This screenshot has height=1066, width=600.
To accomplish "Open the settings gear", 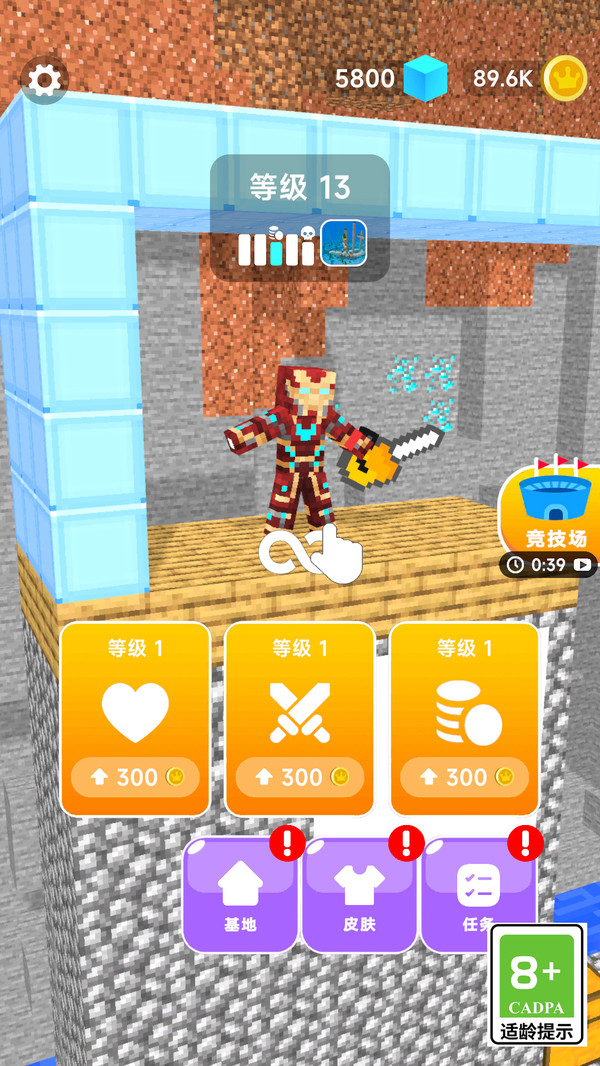I will (43, 81).
